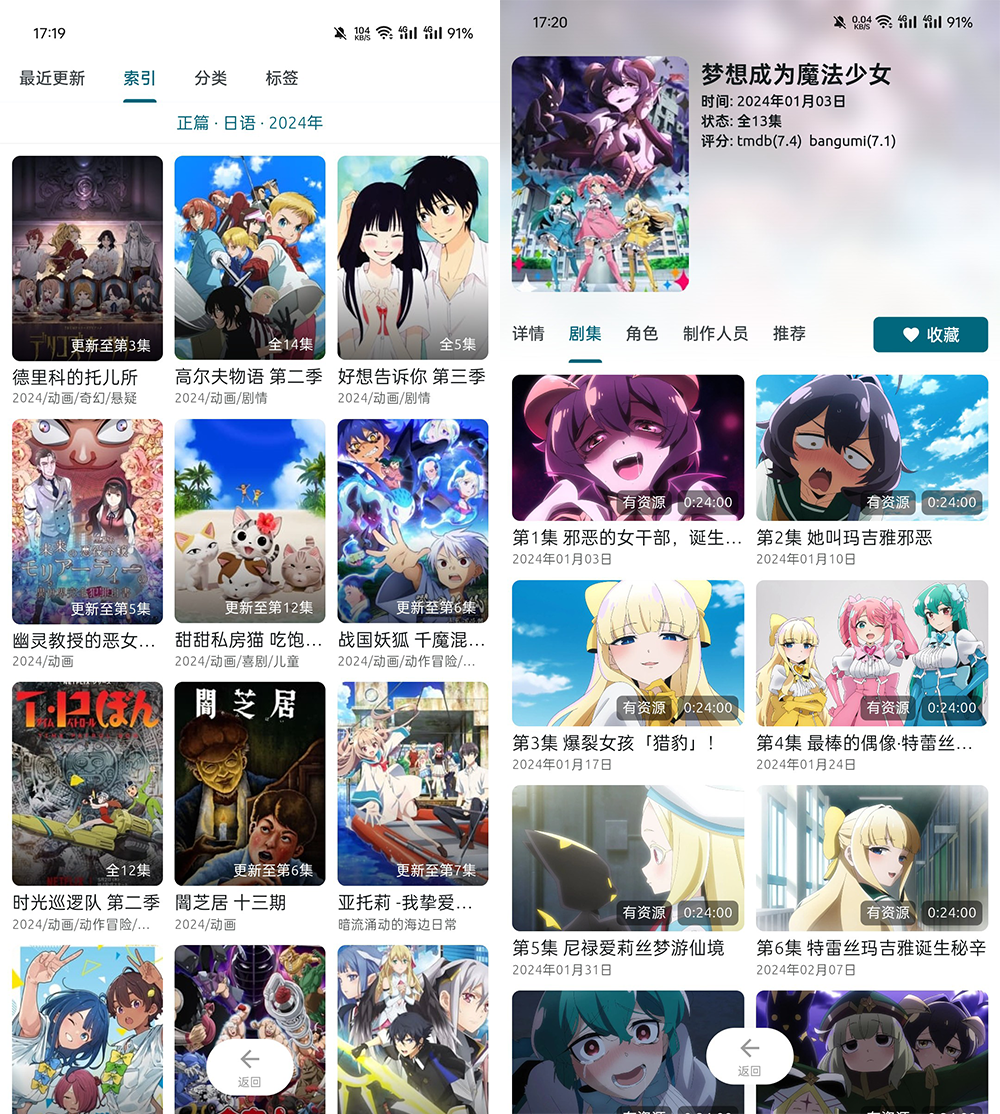
Task: Switch to the 详情 tab
Action: pos(528,334)
